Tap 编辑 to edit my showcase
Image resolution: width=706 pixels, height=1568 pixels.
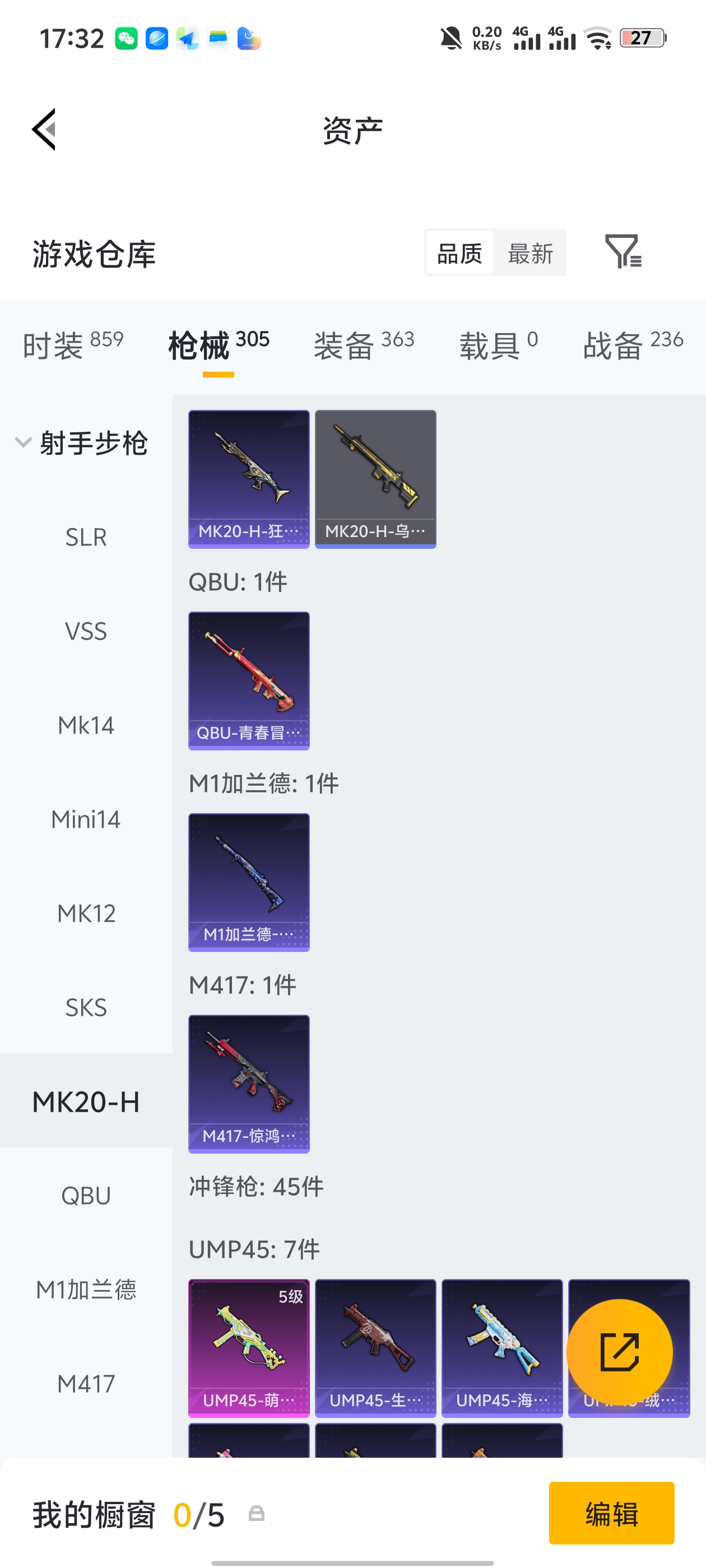click(x=611, y=1513)
